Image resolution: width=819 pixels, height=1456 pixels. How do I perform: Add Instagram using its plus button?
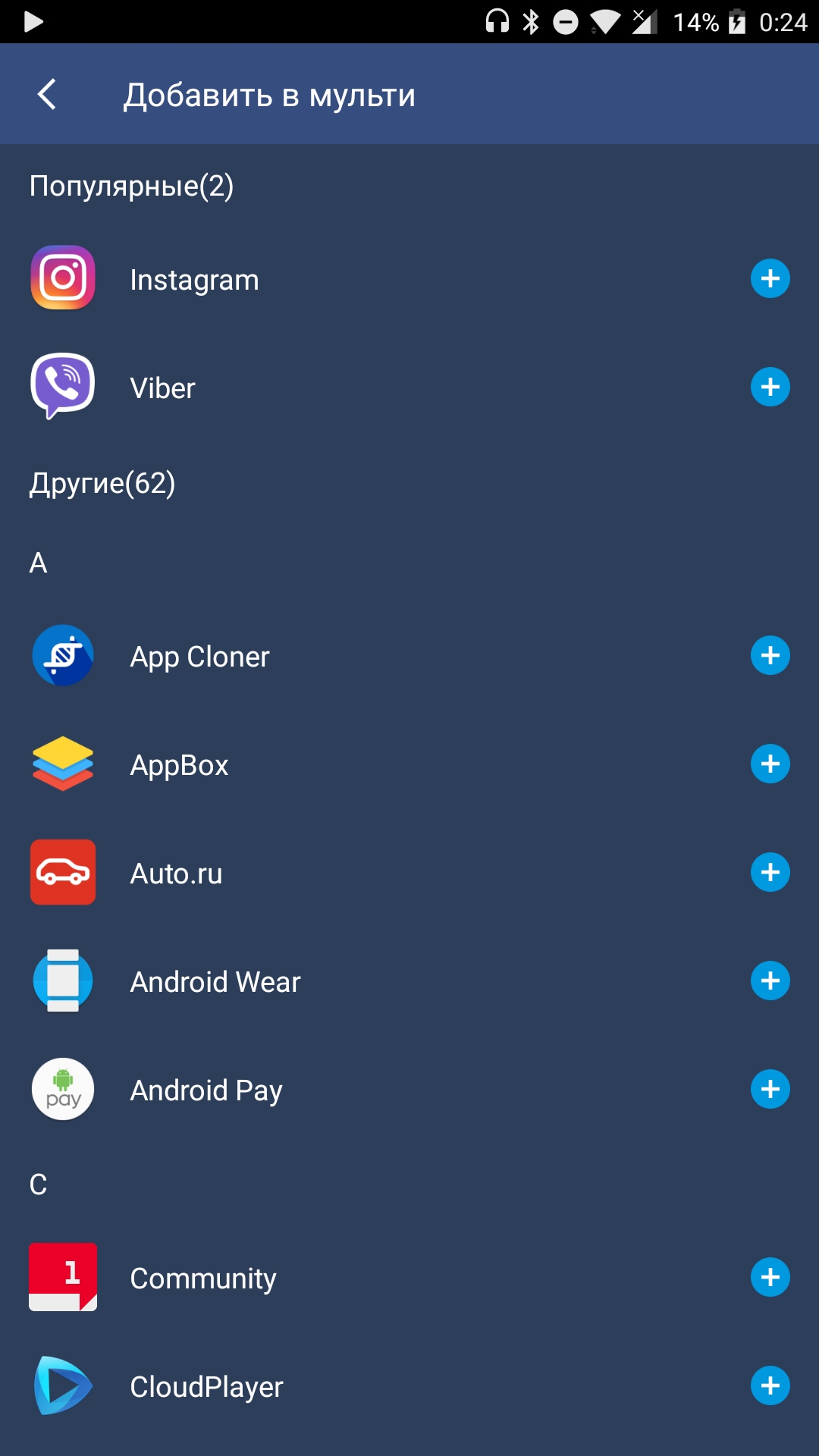click(x=770, y=279)
